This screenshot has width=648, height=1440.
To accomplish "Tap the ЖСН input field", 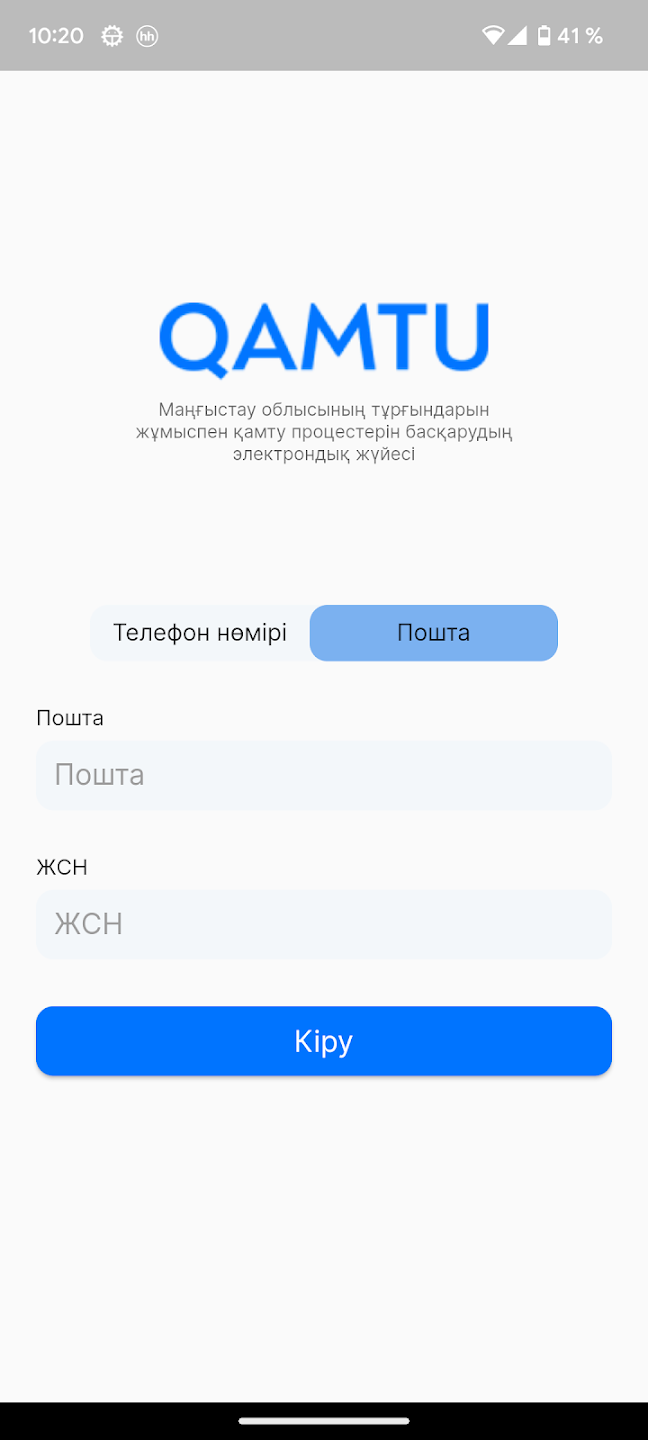I will click(323, 924).
